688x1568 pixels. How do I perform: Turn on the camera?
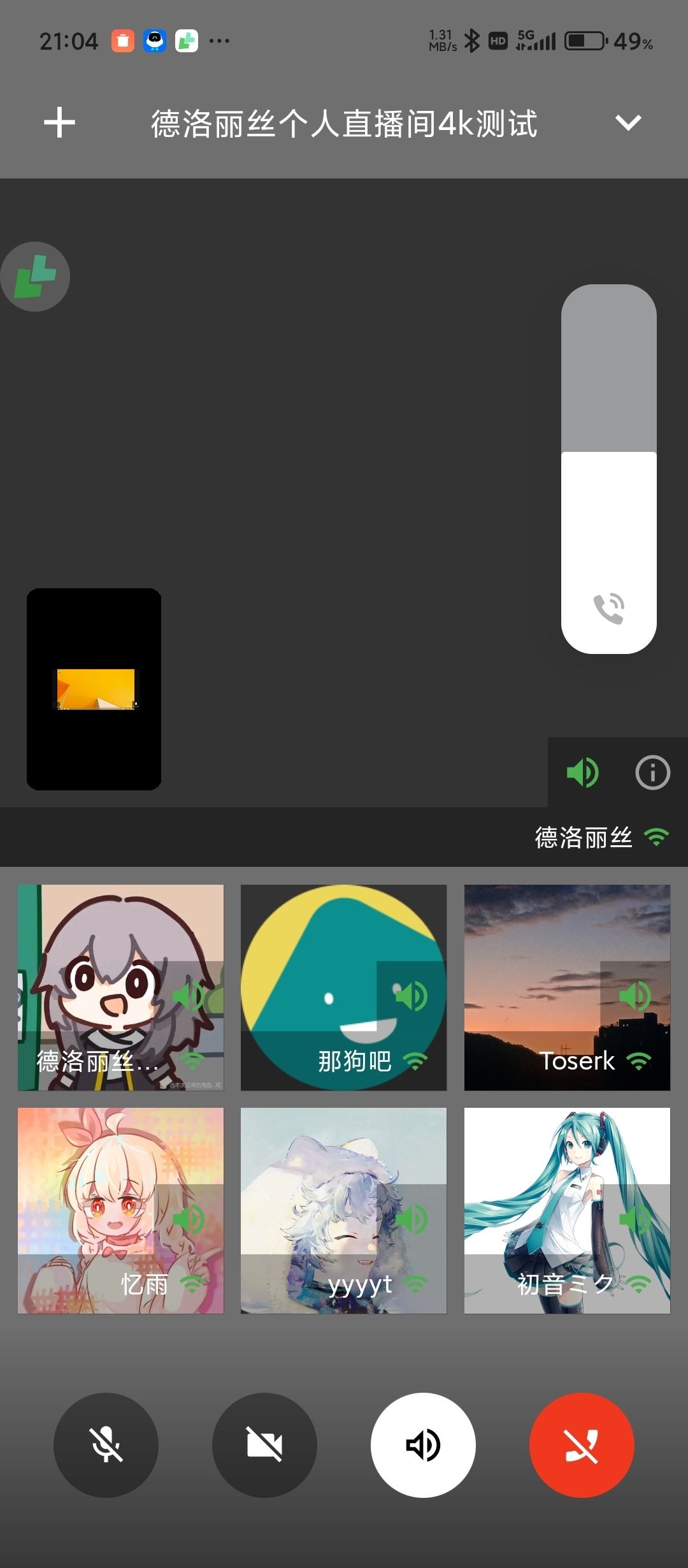click(x=264, y=1445)
